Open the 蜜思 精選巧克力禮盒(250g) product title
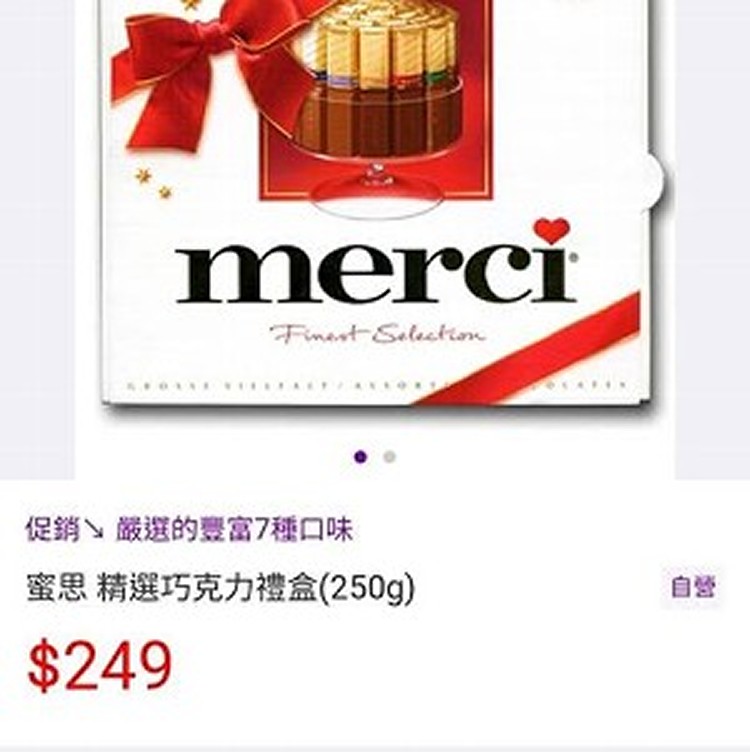 click(220, 589)
